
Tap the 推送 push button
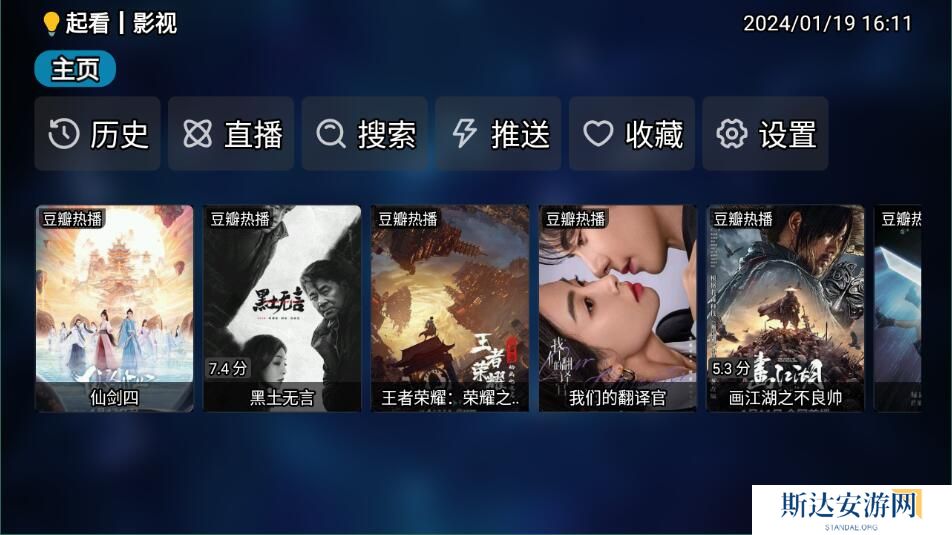click(x=499, y=134)
